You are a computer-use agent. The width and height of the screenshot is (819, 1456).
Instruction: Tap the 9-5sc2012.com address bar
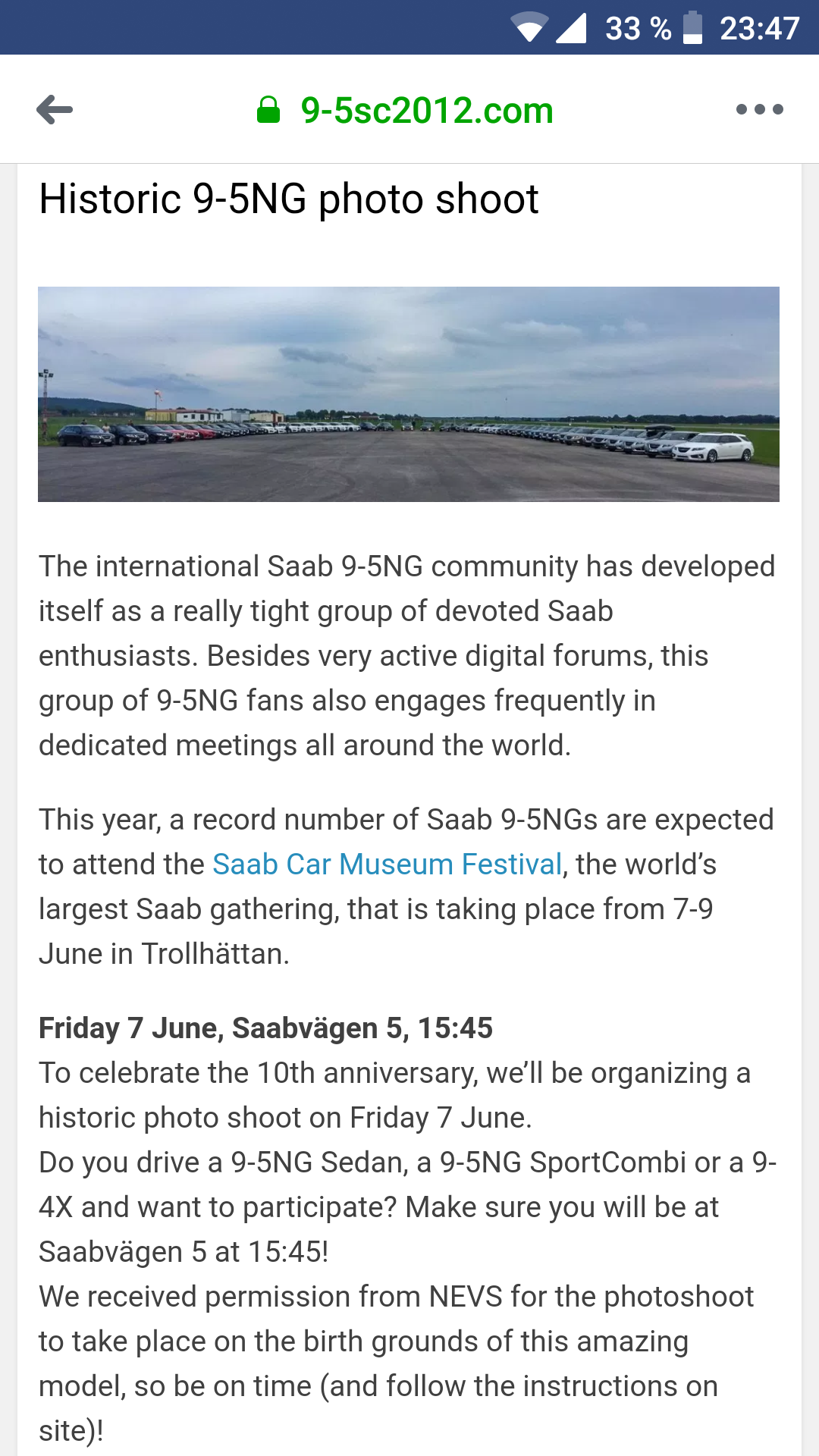(406, 110)
